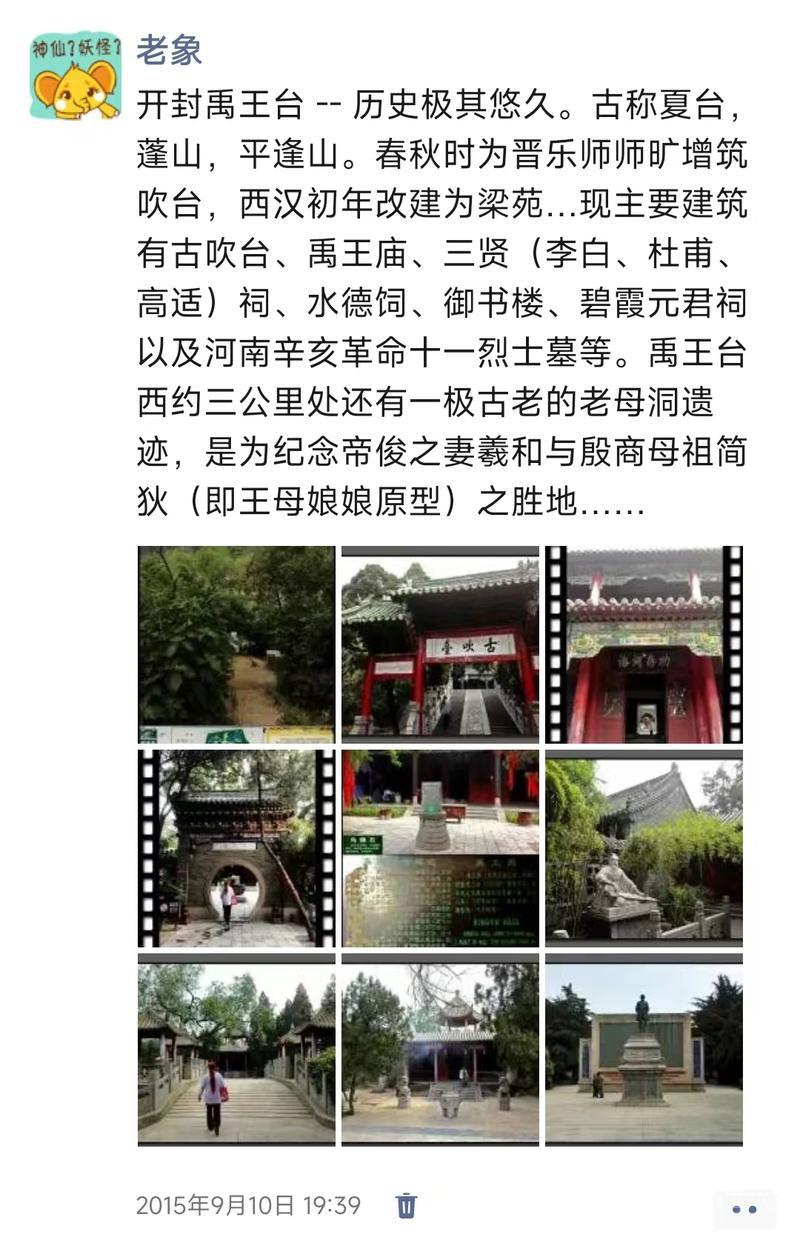Open the like and comment menu
The width and height of the screenshot is (800, 1240).
(x=744, y=1209)
